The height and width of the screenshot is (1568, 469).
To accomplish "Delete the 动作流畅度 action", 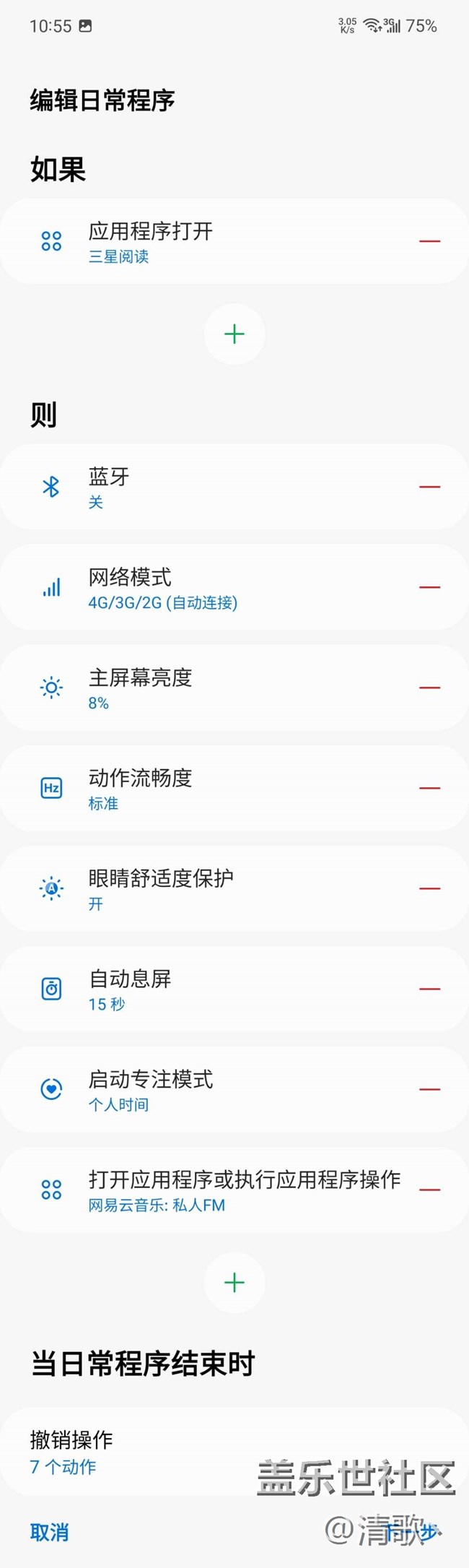I will (429, 788).
